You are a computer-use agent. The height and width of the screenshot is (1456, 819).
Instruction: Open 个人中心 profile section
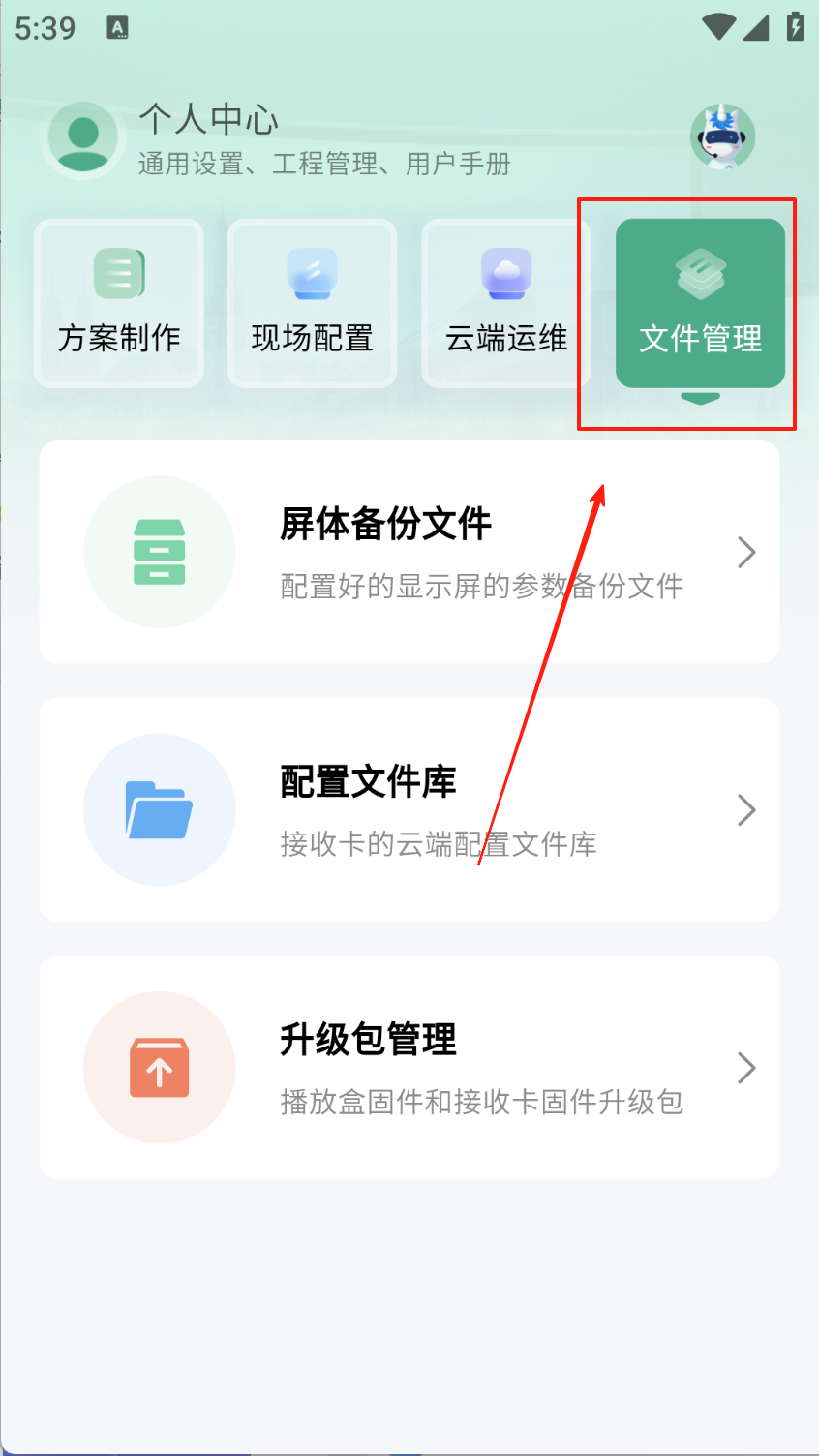[208, 138]
